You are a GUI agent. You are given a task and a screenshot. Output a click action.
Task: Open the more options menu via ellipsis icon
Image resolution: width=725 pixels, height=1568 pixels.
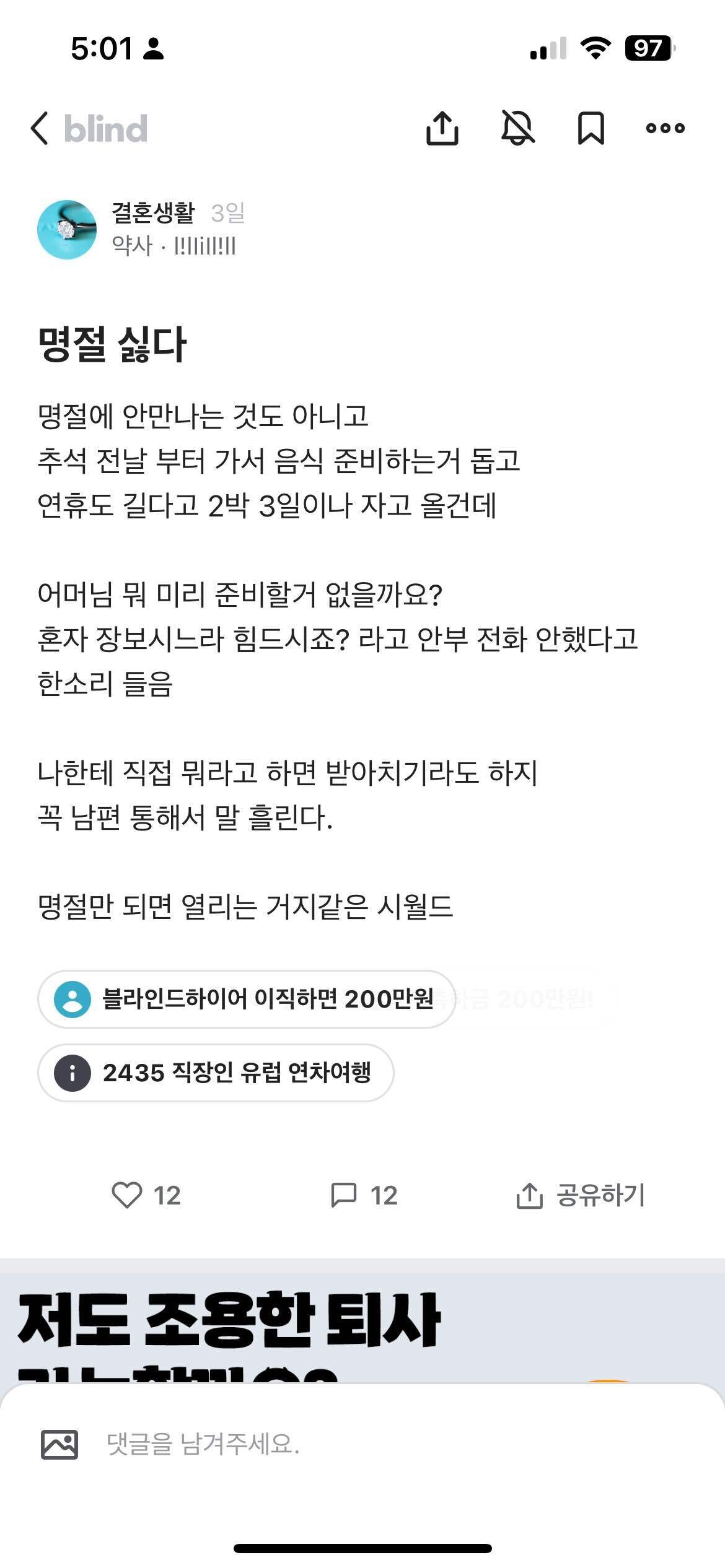pyautogui.click(x=665, y=129)
